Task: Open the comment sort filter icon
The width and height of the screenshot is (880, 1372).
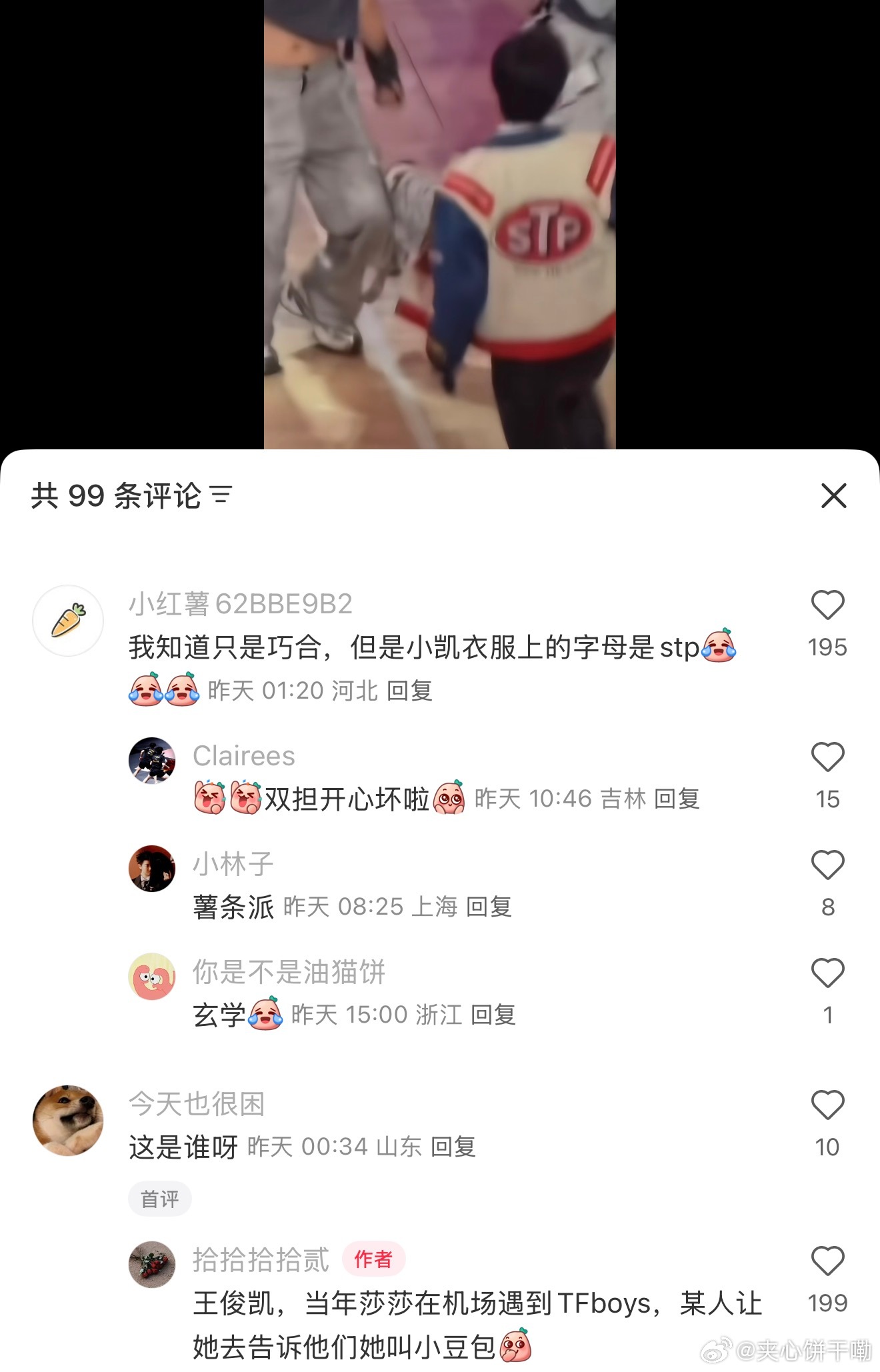Action: coord(221,495)
